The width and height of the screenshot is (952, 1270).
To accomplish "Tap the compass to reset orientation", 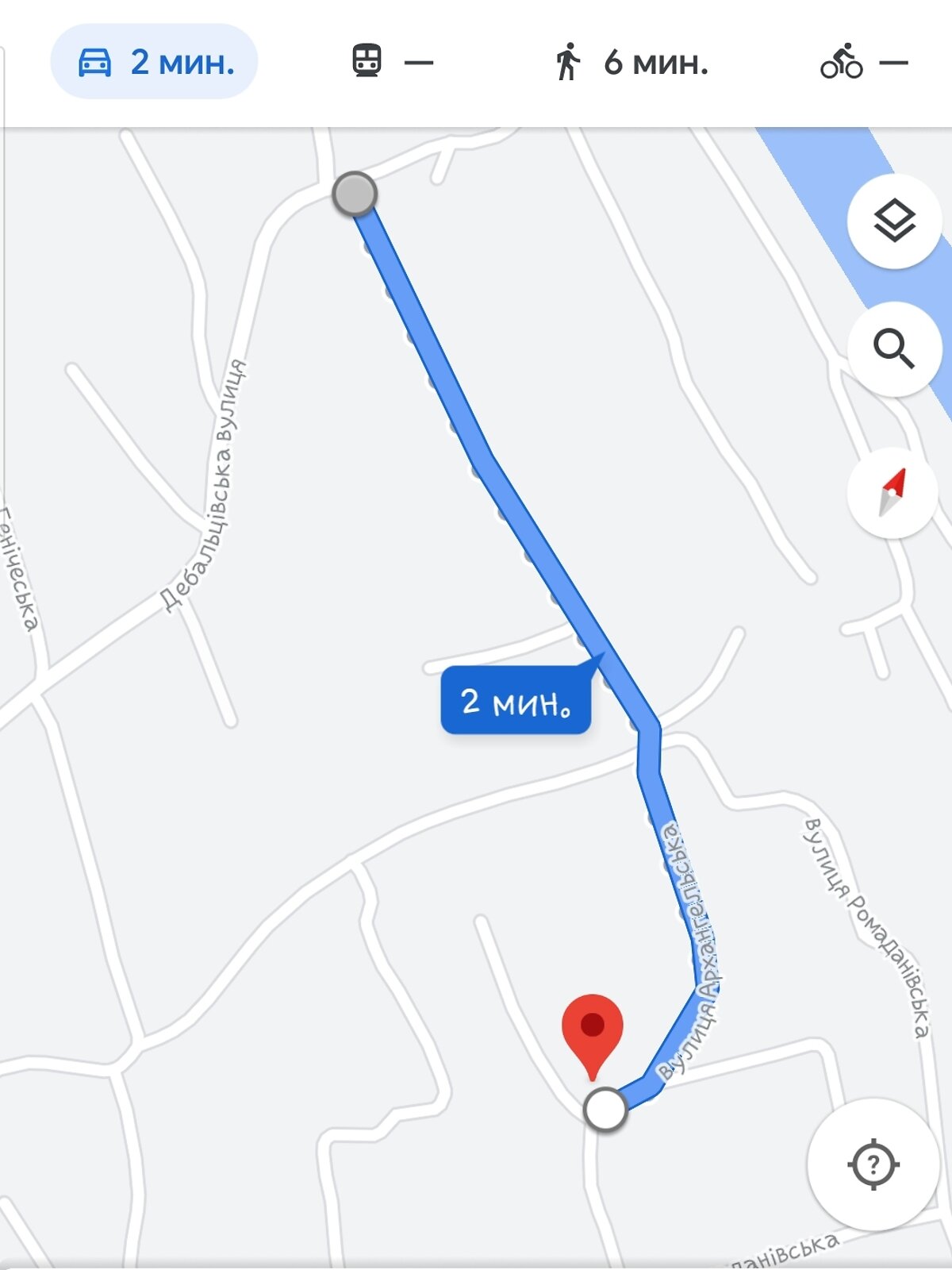I will pos(892,493).
